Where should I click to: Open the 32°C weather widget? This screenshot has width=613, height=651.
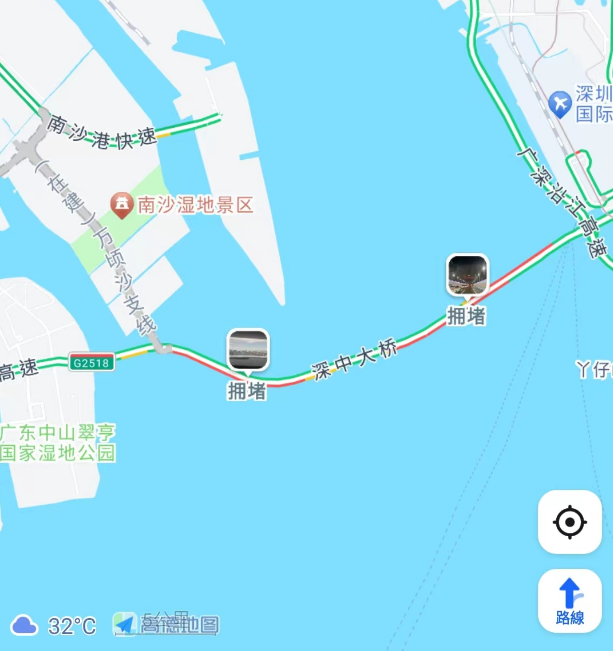coord(55,626)
